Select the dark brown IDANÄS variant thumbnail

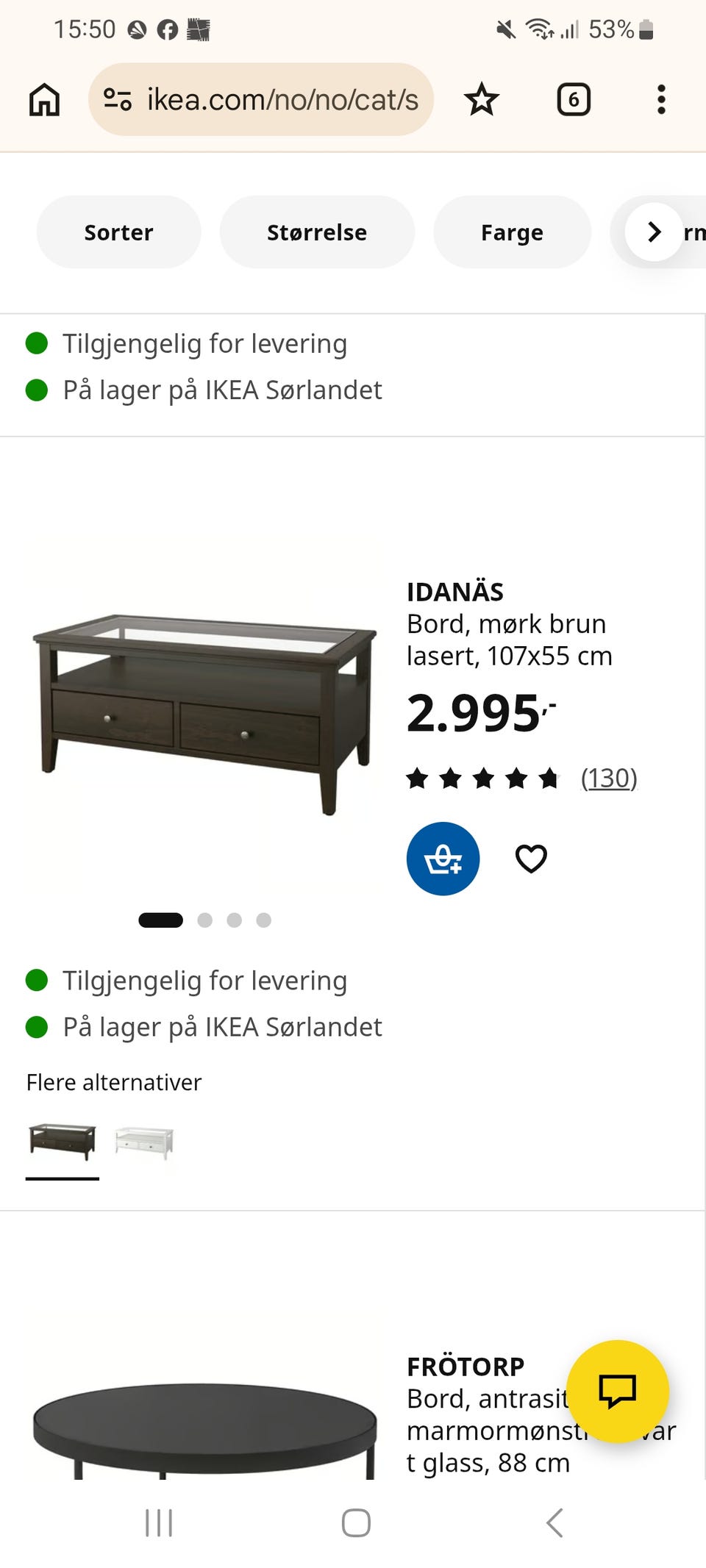63,1143
